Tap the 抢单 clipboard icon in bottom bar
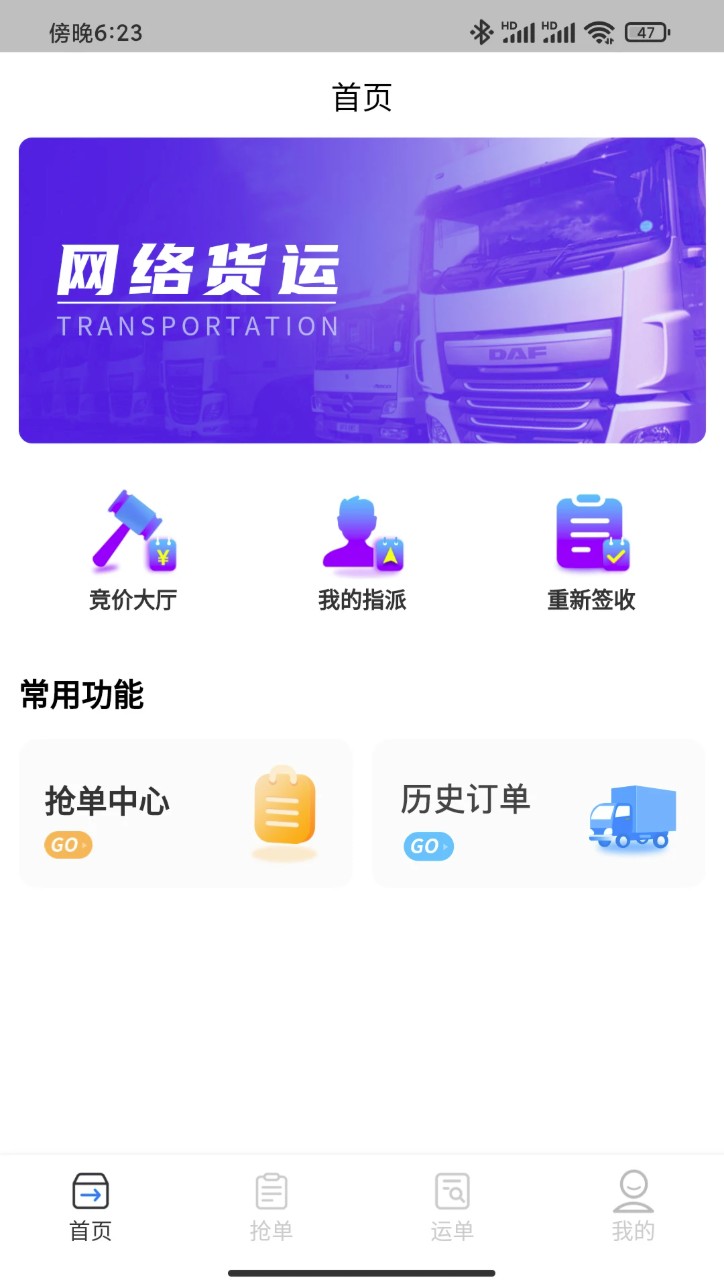The height and width of the screenshot is (1287, 724). (271, 1191)
